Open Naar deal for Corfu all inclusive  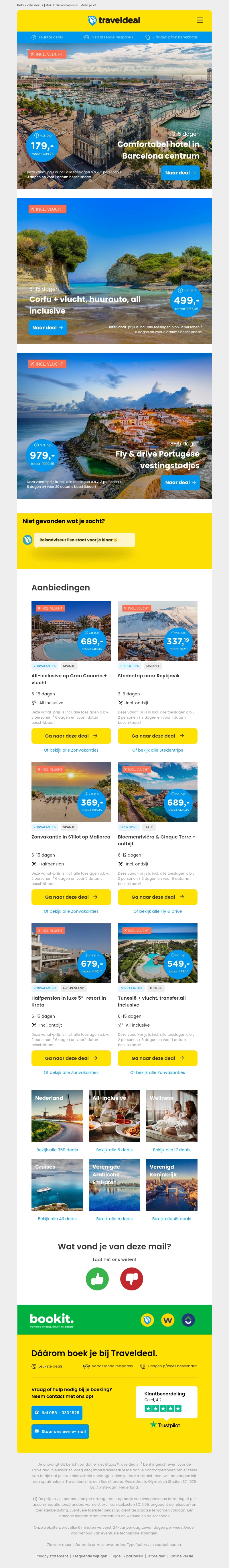[48, 327]
